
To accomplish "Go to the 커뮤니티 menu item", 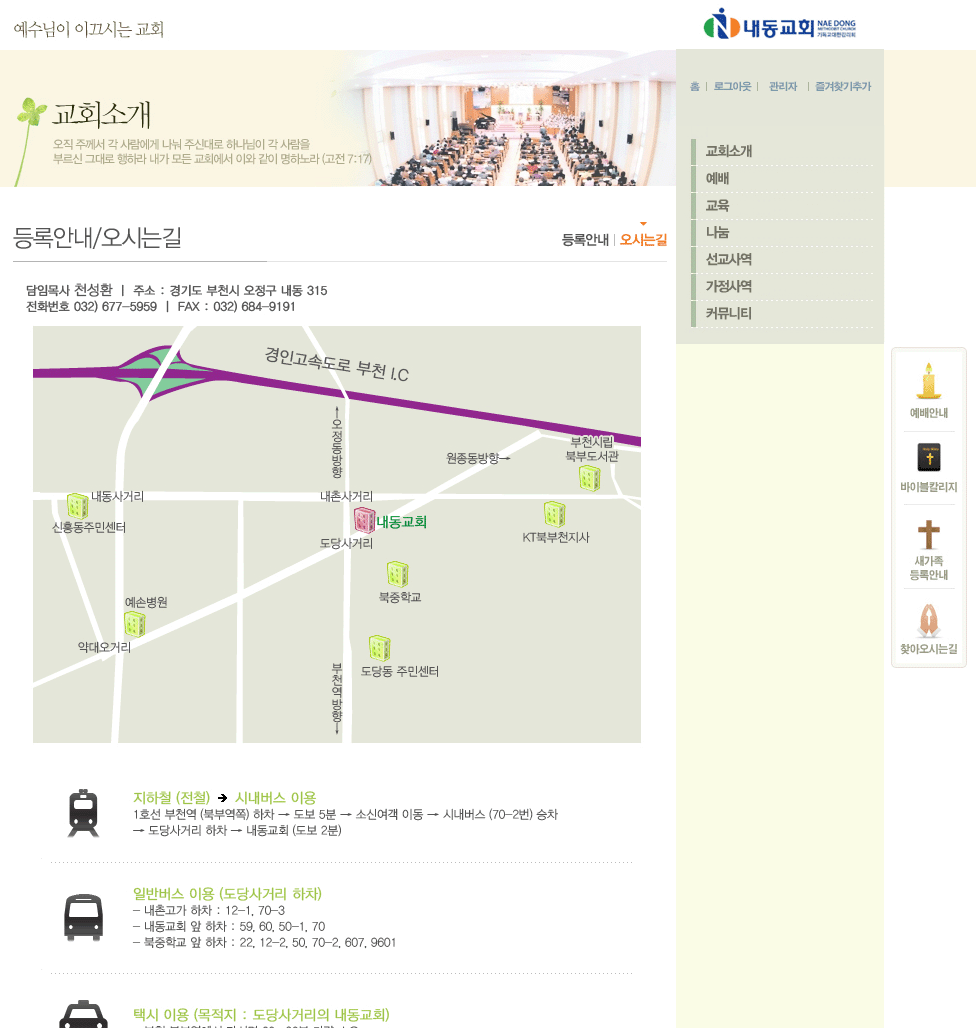I will coord(729,314).
